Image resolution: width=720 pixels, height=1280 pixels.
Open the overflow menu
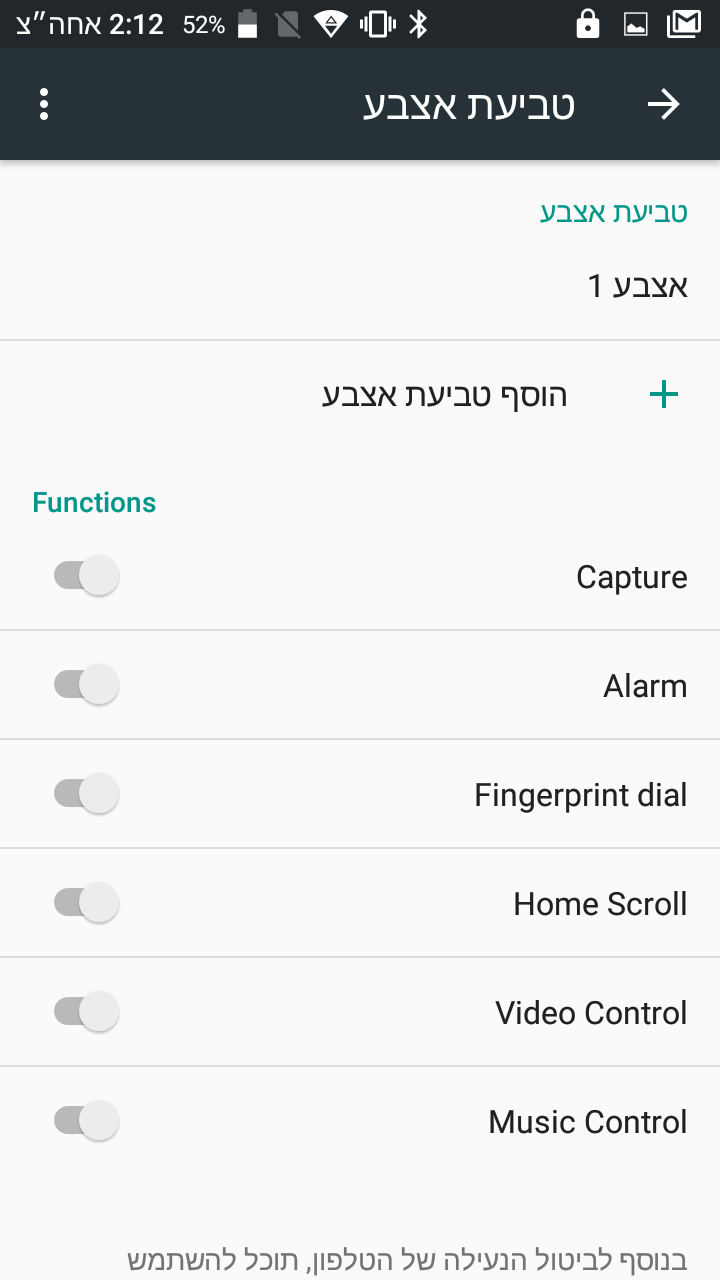click(x=44, y=105)
